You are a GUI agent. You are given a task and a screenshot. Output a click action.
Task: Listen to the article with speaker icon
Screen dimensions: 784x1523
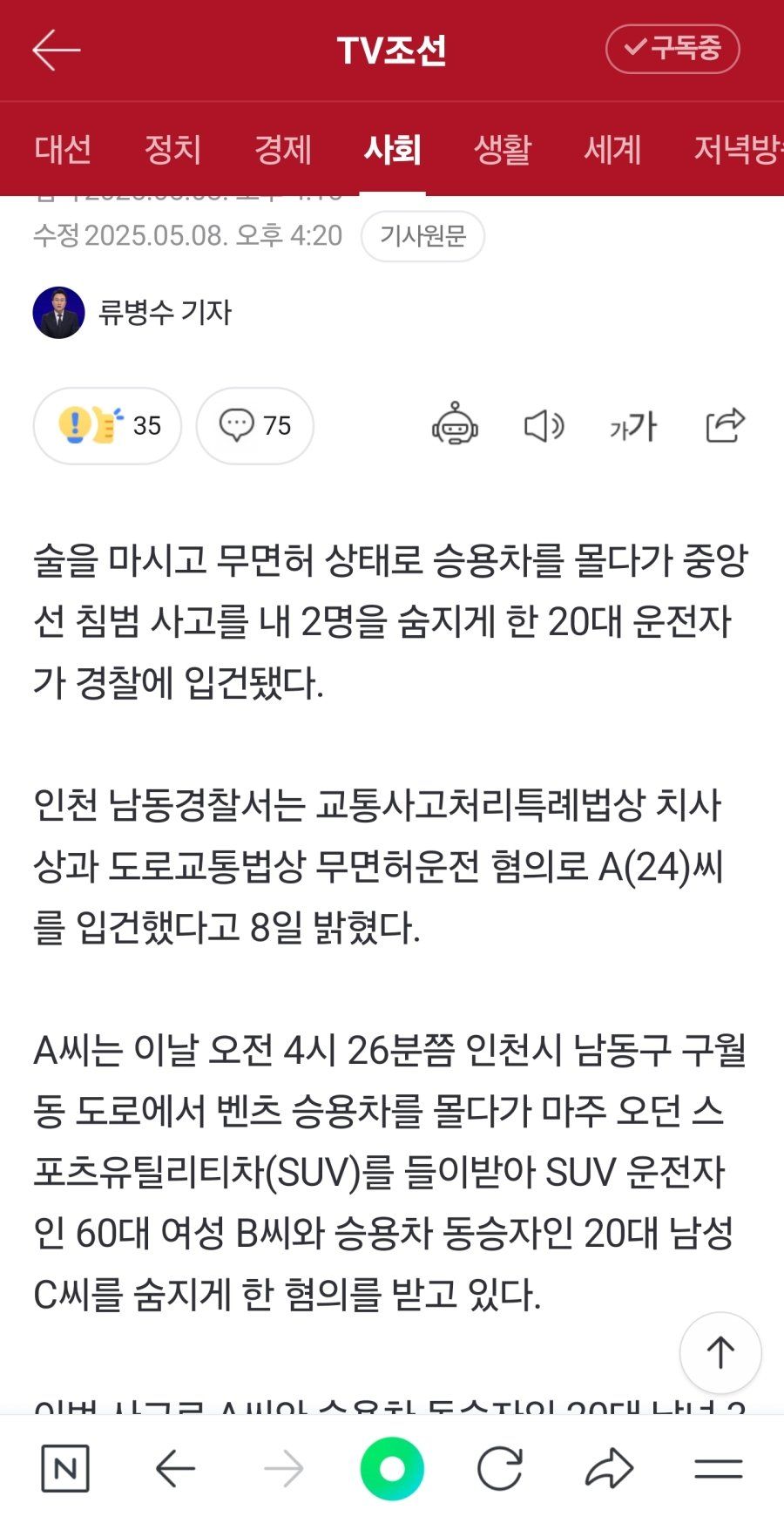(x=544, y=425)
